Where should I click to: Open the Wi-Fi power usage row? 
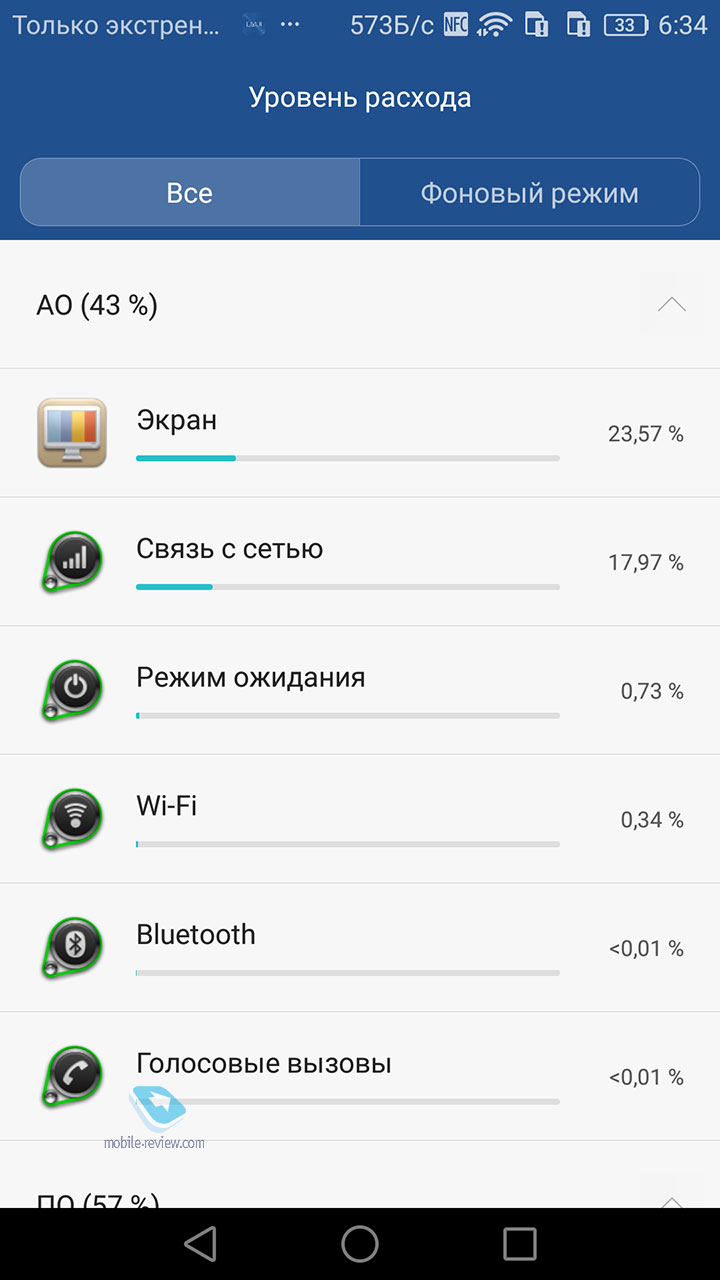coord(360,819)
